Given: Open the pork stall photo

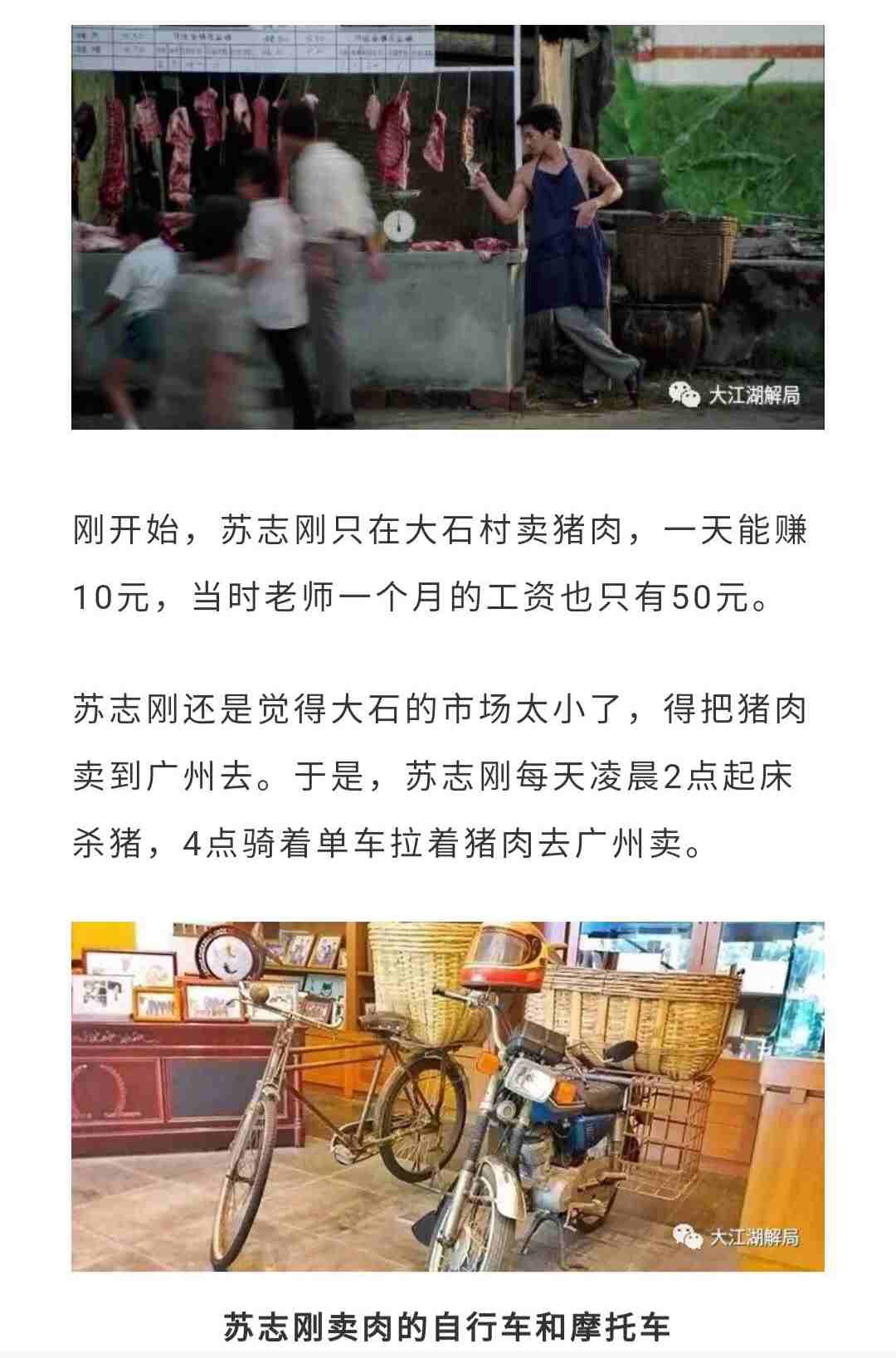Looking at the screenshot, I should coord(448,227).
